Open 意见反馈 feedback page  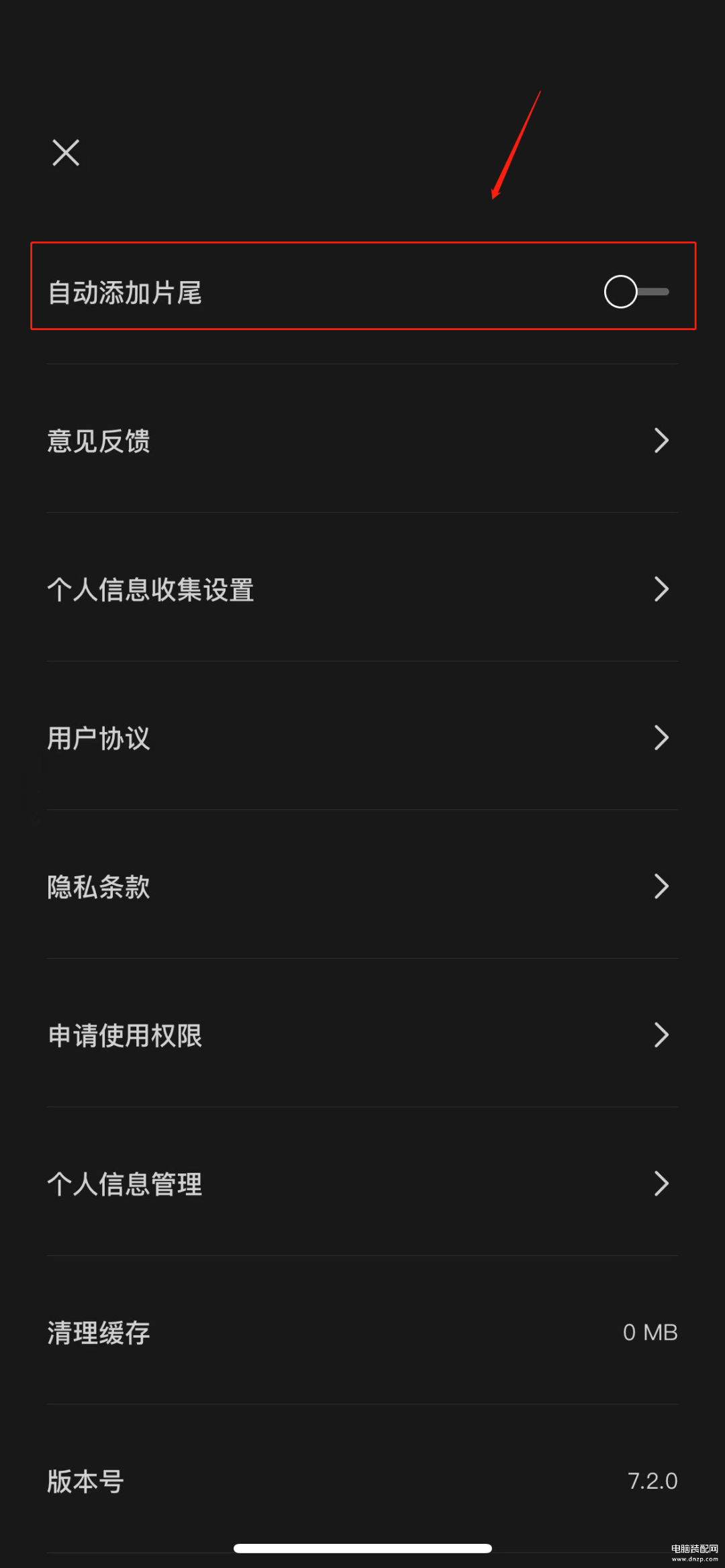click(x=362, y=440)
